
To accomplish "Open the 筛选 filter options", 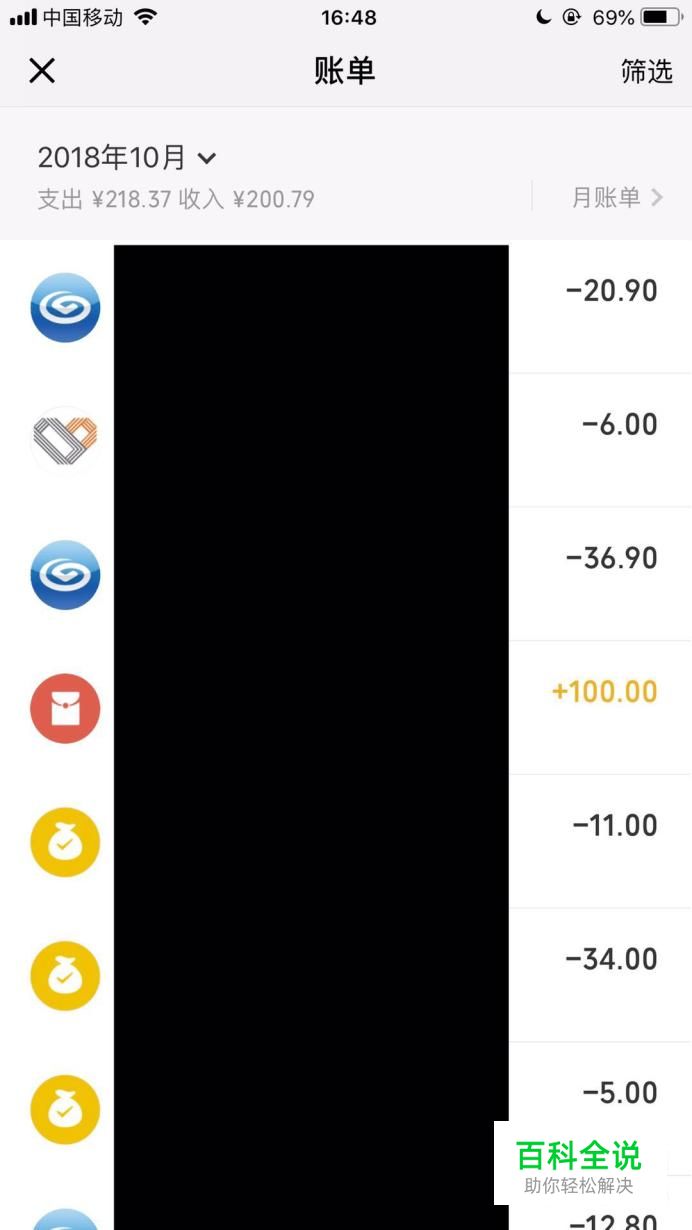I will pos(646,71).
